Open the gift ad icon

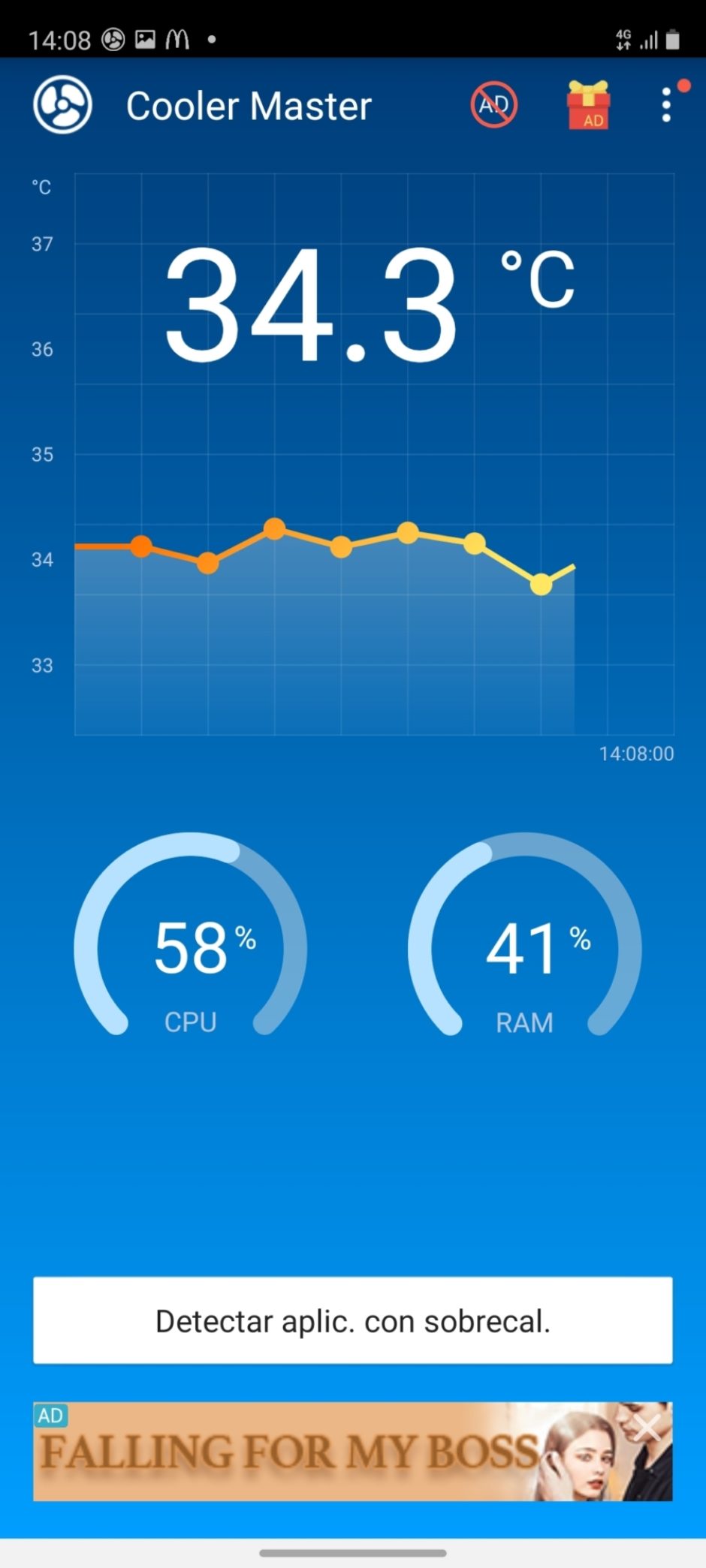click(x=588, y=105)
